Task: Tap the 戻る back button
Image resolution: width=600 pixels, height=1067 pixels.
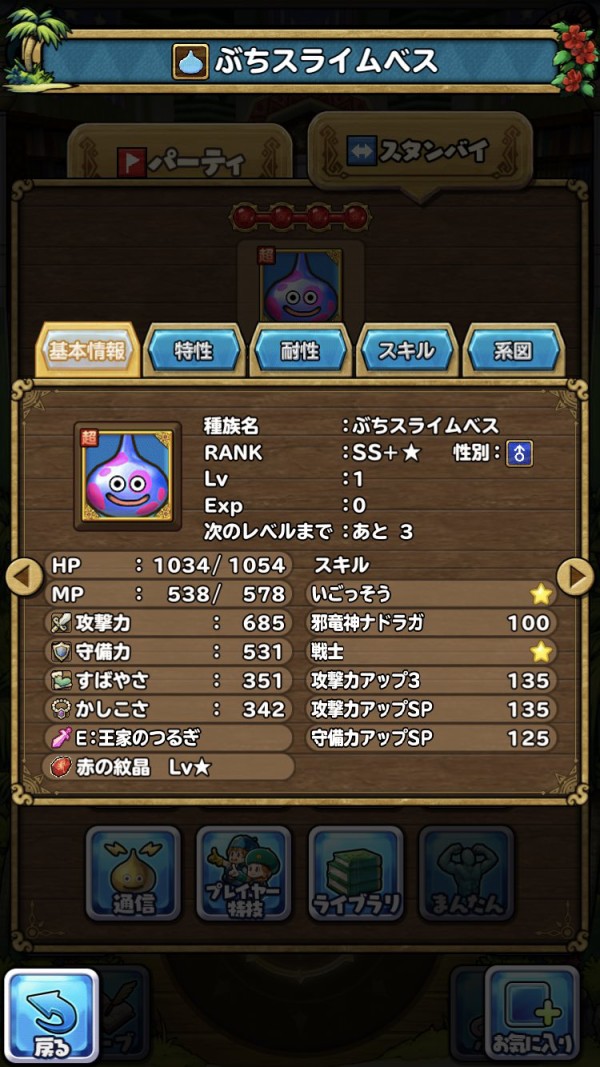Action: pyautogui.click(x=51, y=1014)
